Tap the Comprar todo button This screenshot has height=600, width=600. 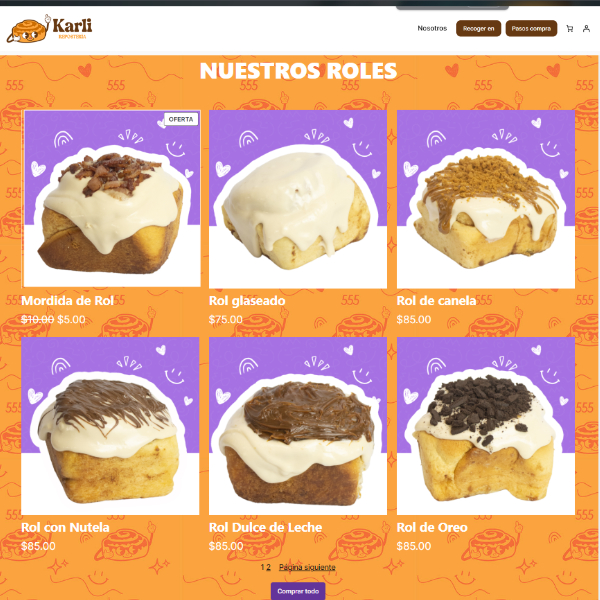click(298, 591)
